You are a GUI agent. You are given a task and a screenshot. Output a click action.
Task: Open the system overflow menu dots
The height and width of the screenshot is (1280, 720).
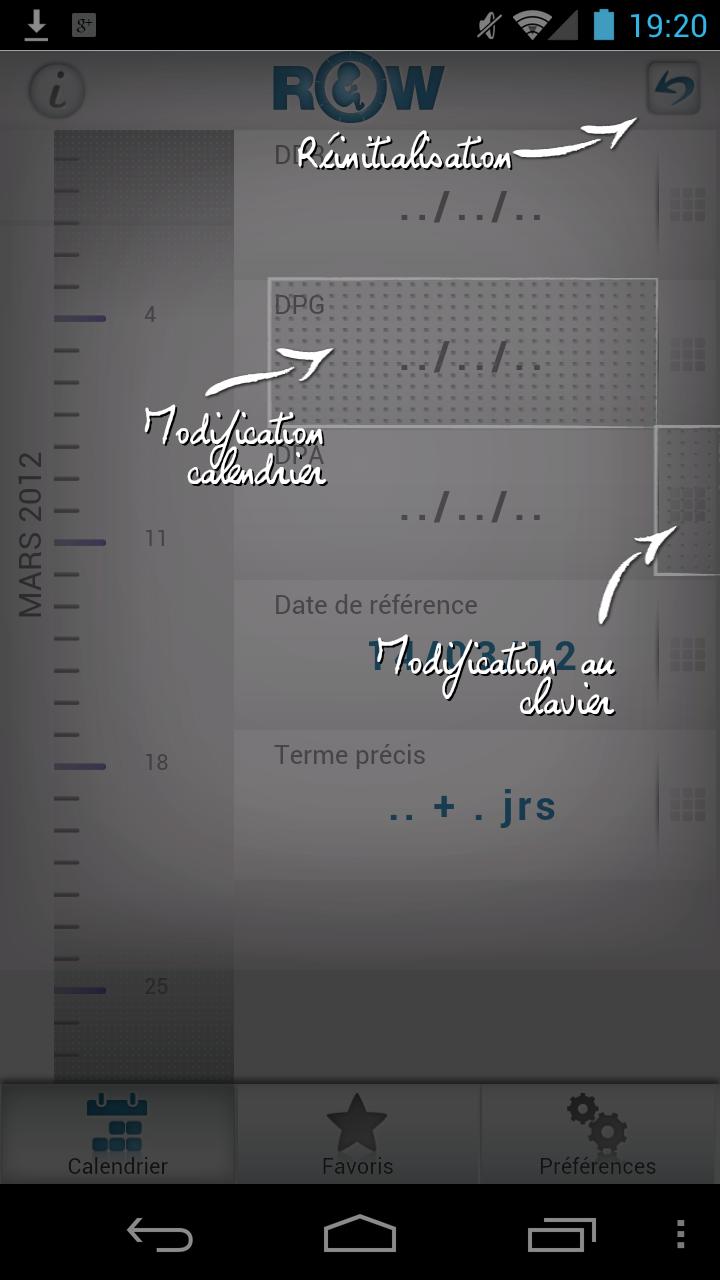pyautogui.click(x=681, y=1236)
